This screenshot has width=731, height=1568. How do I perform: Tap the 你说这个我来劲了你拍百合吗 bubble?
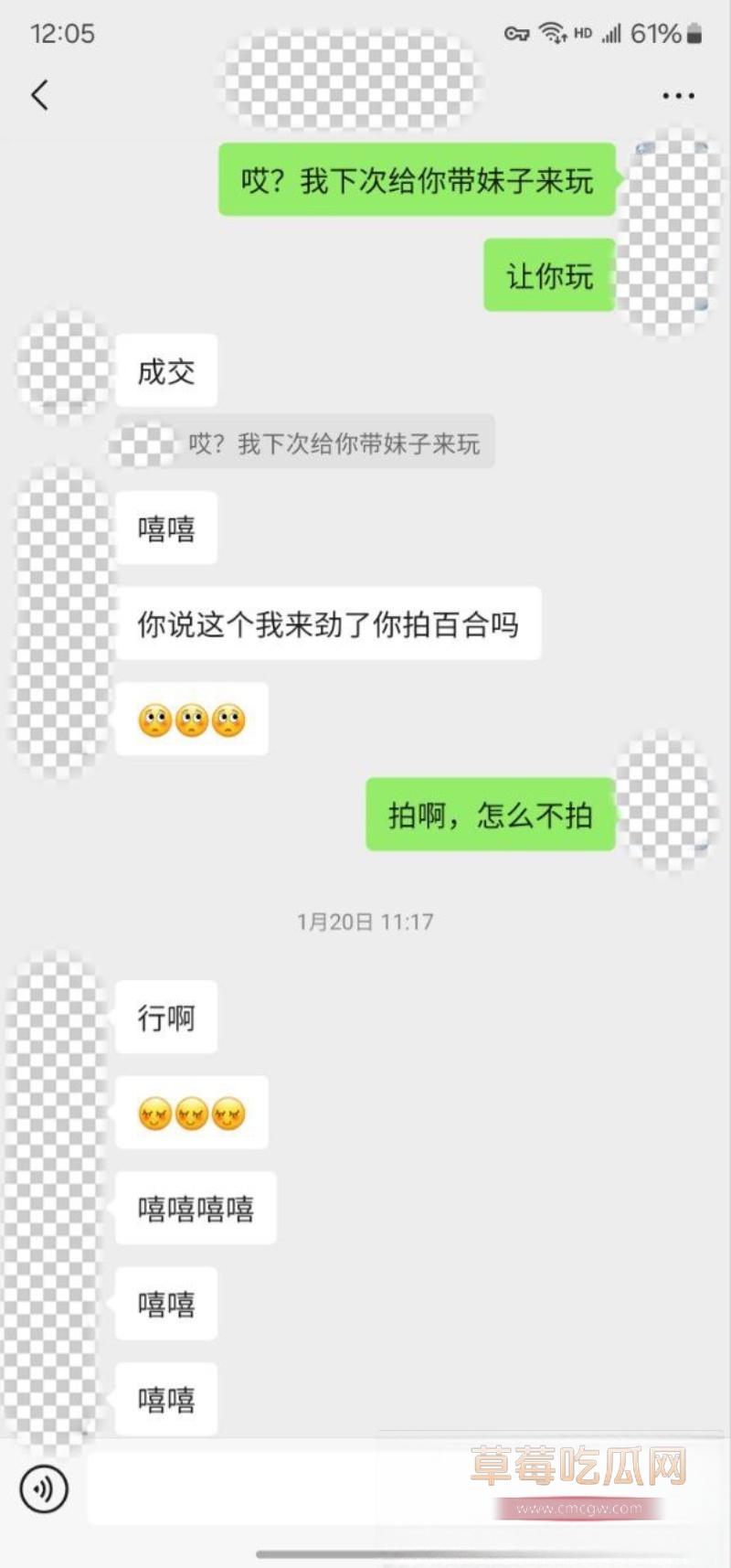point(329,624)
